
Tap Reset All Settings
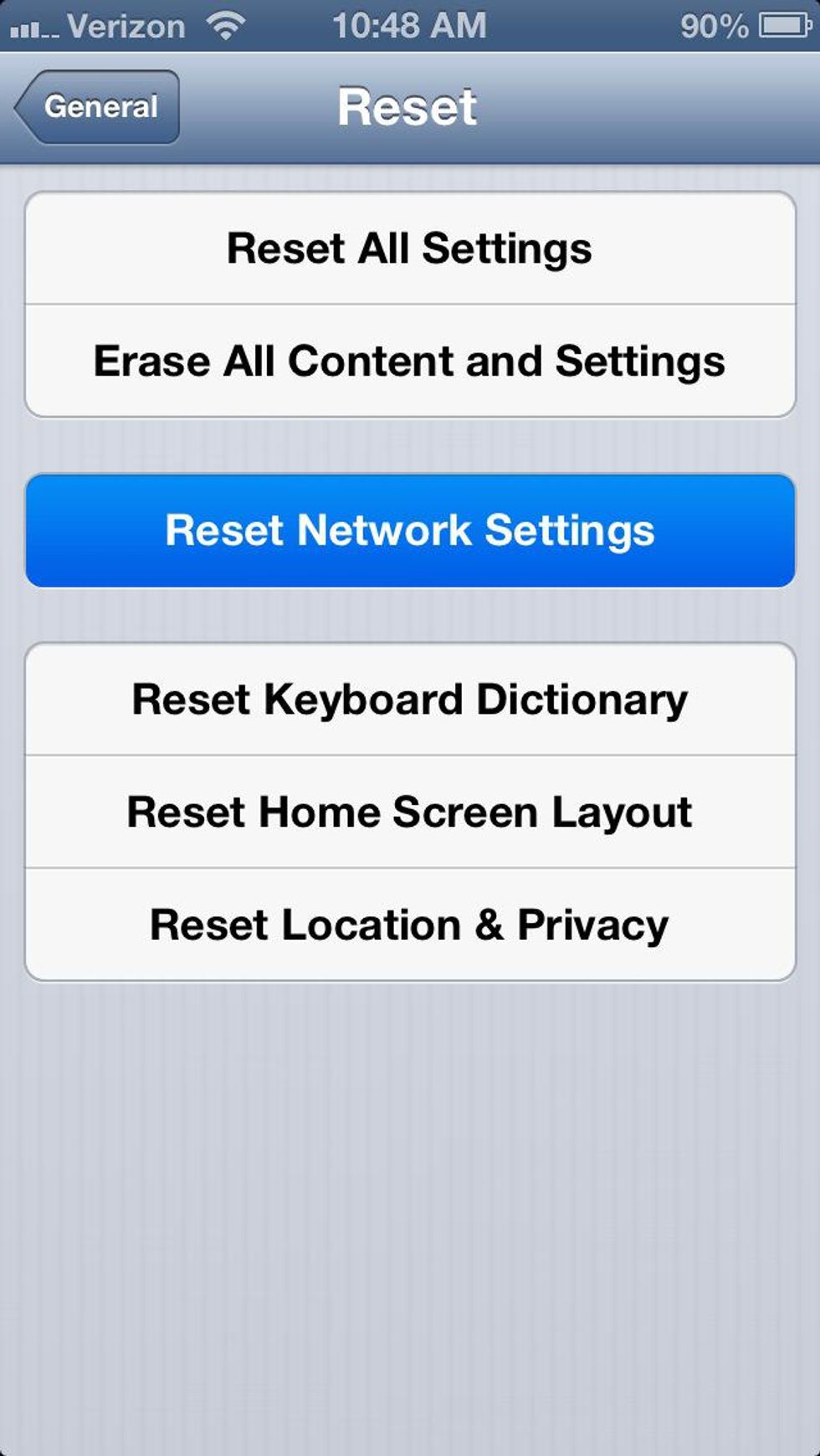pyautogui.click(x=410, y=249)
